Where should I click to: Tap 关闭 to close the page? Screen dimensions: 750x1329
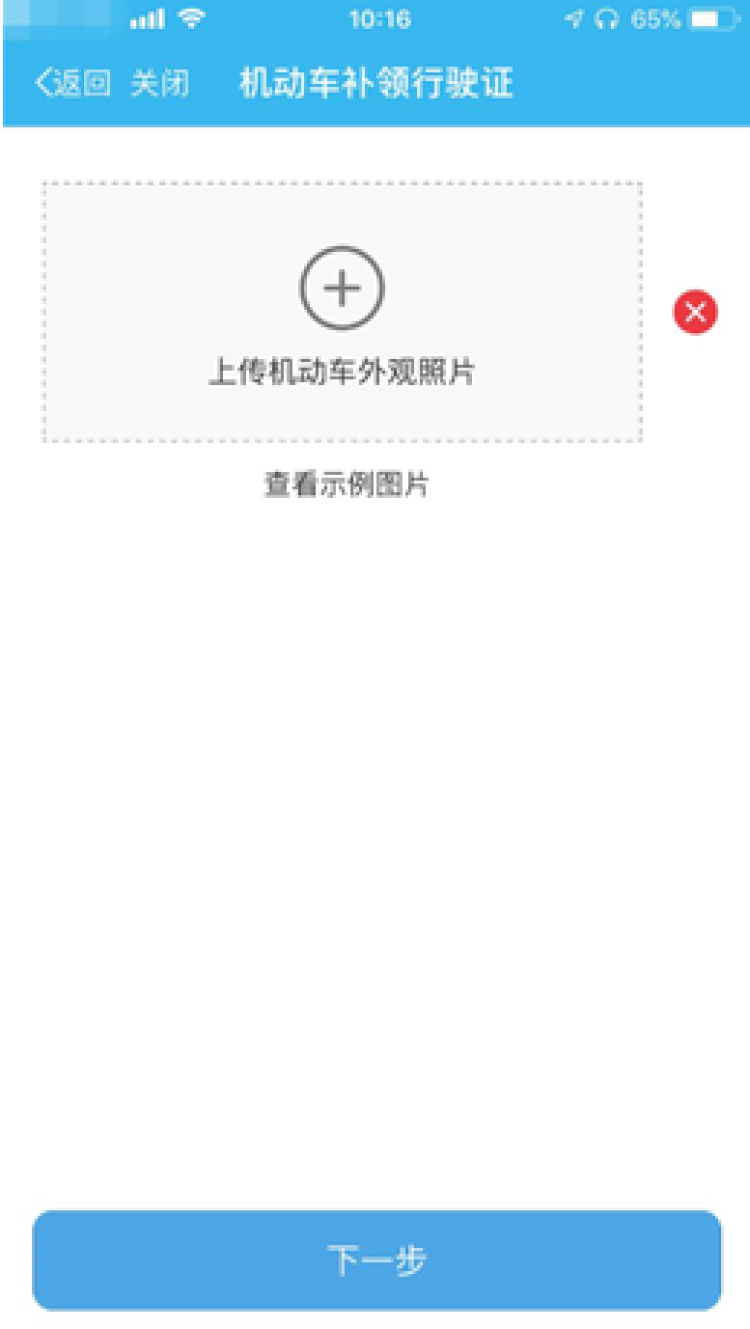pyautogui.click(x=160, y=84)
